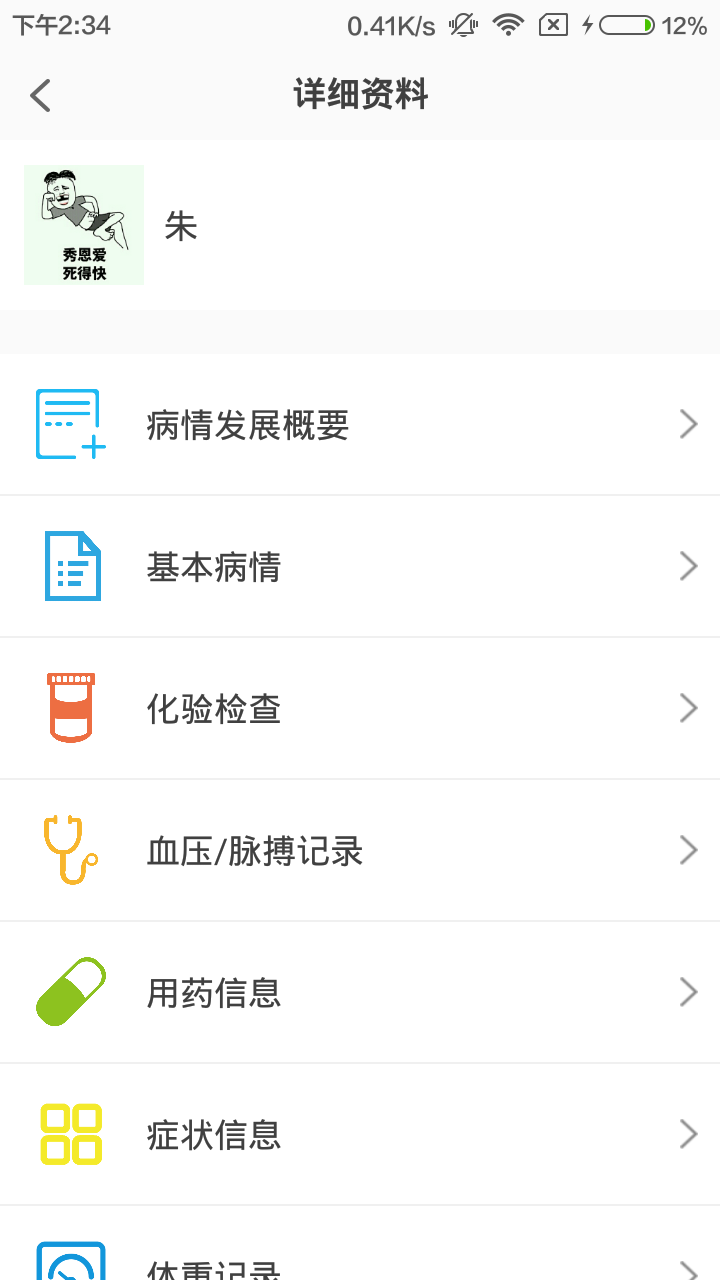Tap the charging bolt icon in the status bar

click(x=588, y=25)
